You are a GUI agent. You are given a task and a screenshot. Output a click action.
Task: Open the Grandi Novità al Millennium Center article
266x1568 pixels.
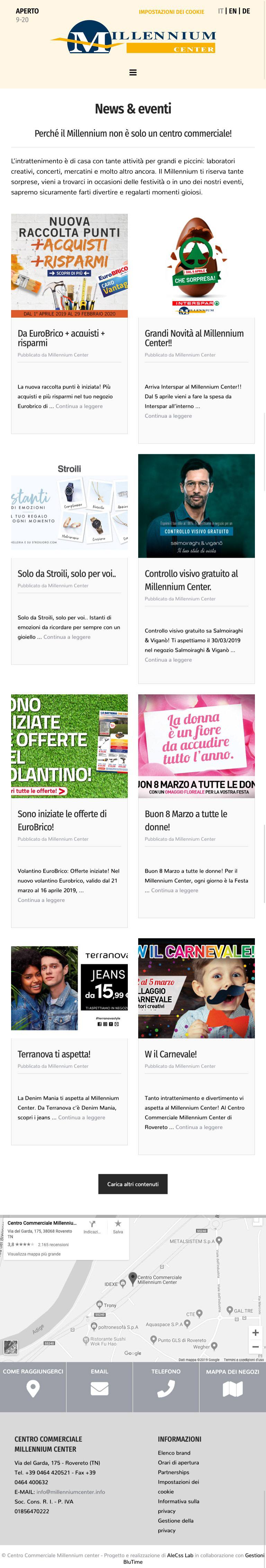194,338
